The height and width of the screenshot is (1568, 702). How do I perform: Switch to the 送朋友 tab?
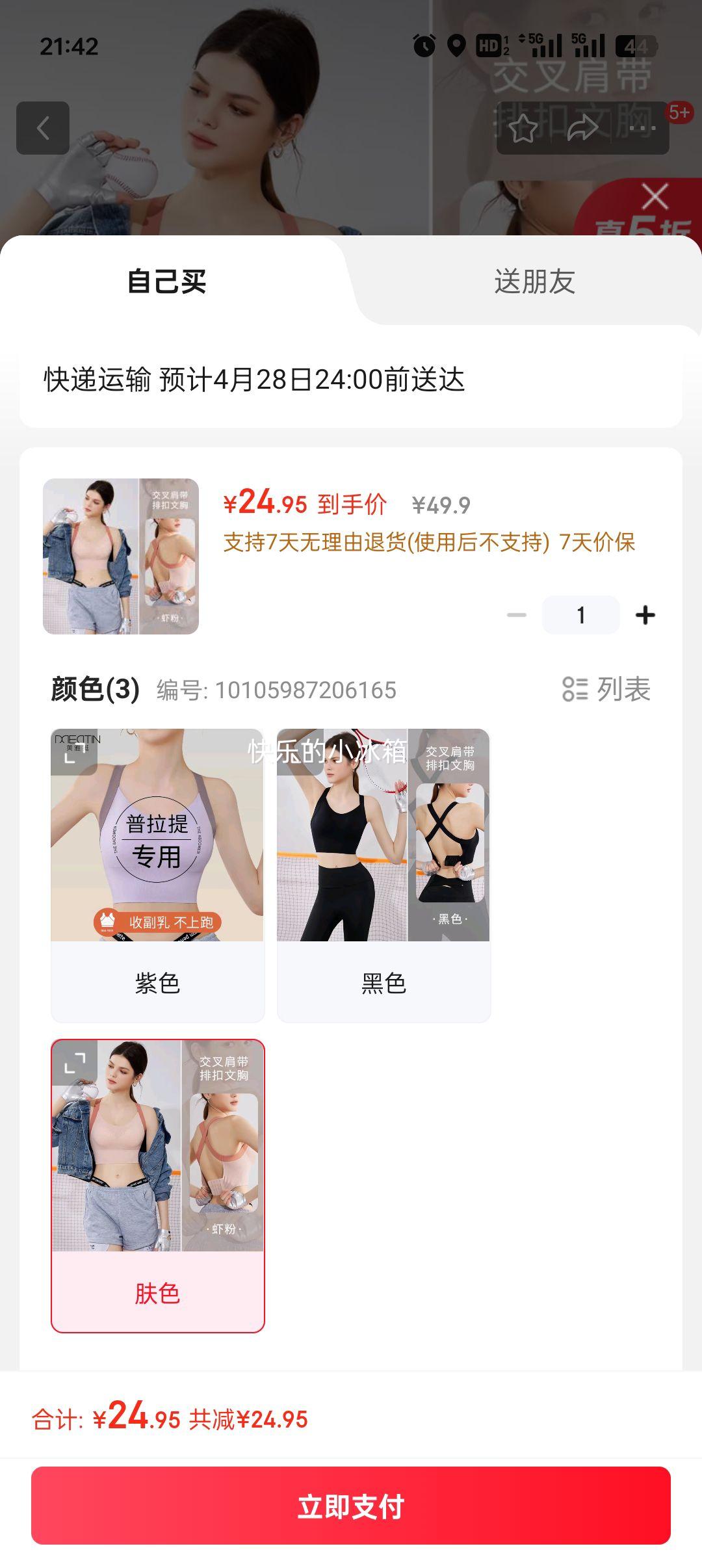[x=534, y=282]
